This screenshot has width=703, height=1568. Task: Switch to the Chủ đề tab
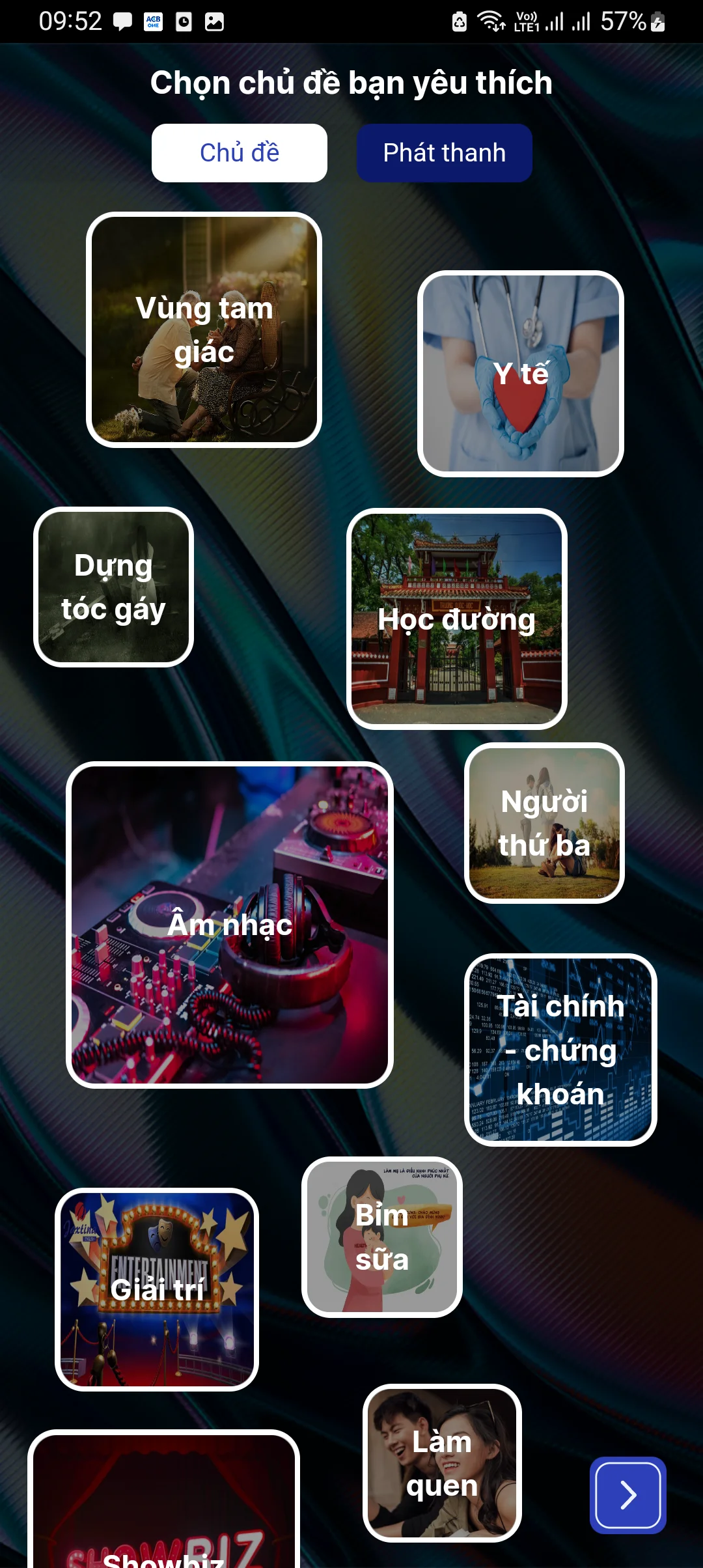point(239,153)
